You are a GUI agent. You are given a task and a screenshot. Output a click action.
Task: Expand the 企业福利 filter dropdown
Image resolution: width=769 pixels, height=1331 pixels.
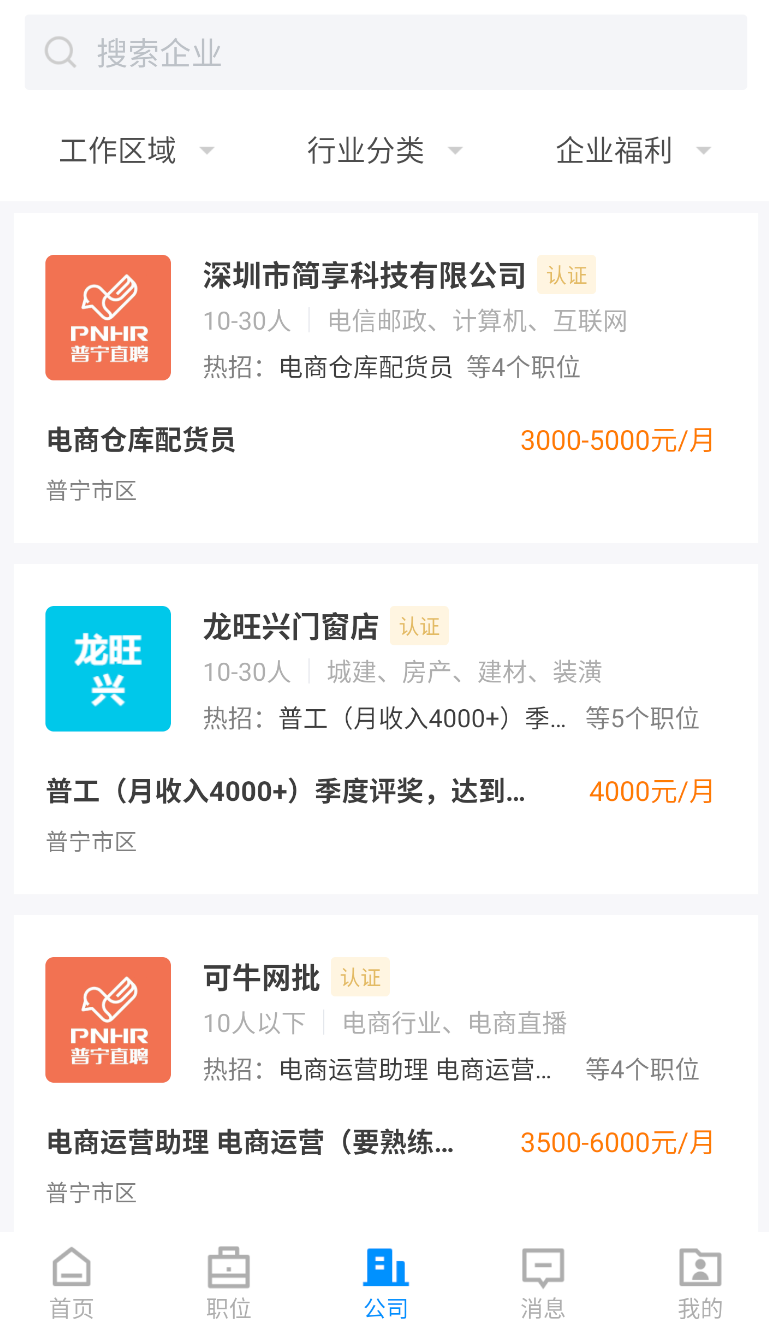coord(633,151)
